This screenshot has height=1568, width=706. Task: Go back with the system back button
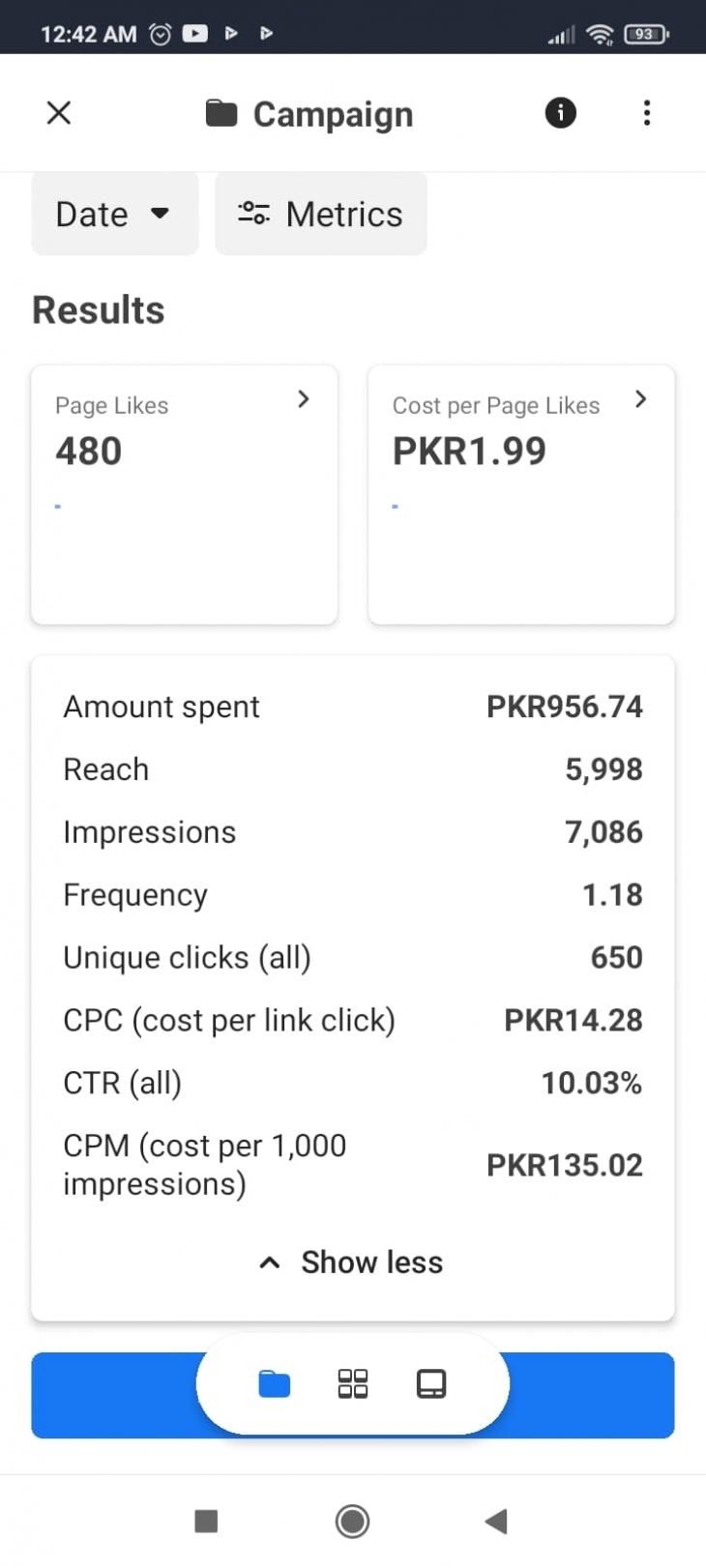pyautogui.click(x=496, y=1522)
